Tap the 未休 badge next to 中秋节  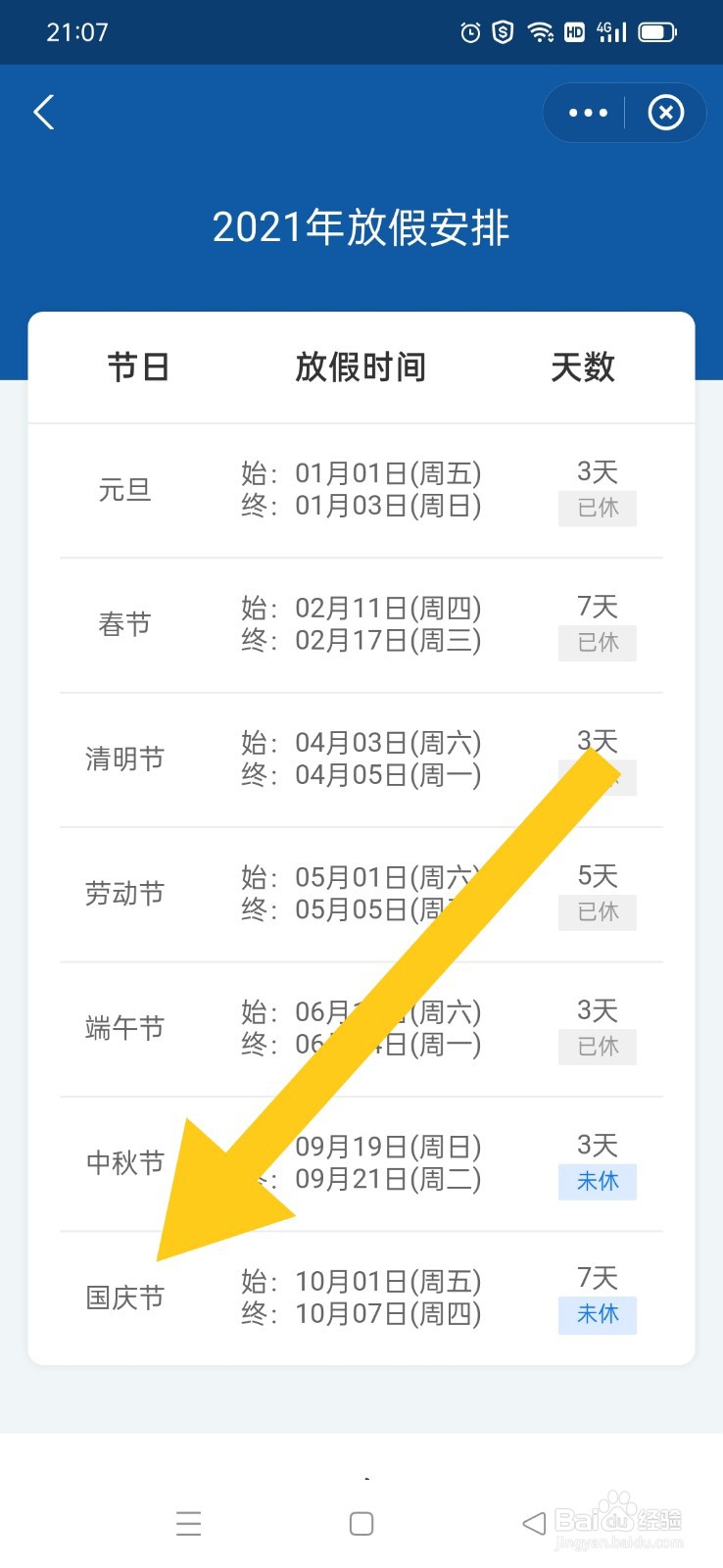pos(597,1182)
